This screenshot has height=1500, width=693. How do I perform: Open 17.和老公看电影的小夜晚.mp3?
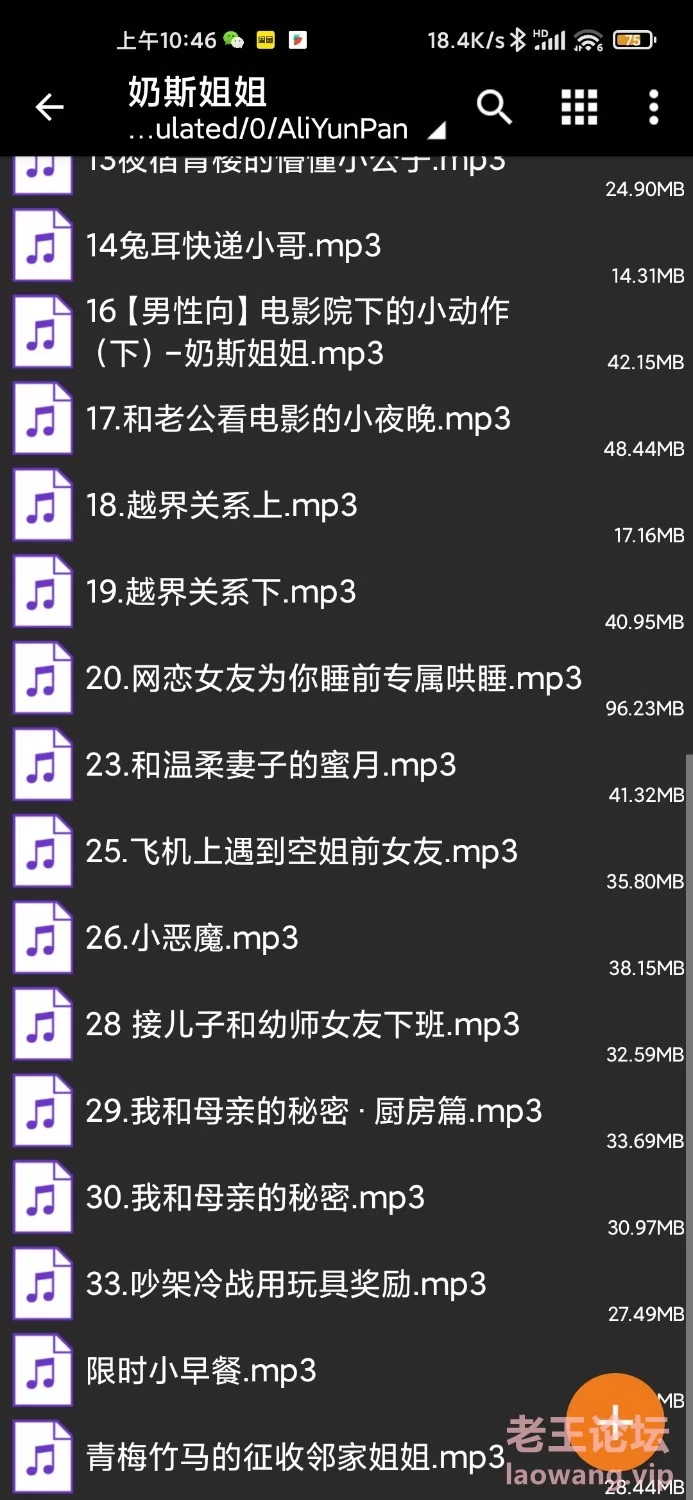[346, 419]
